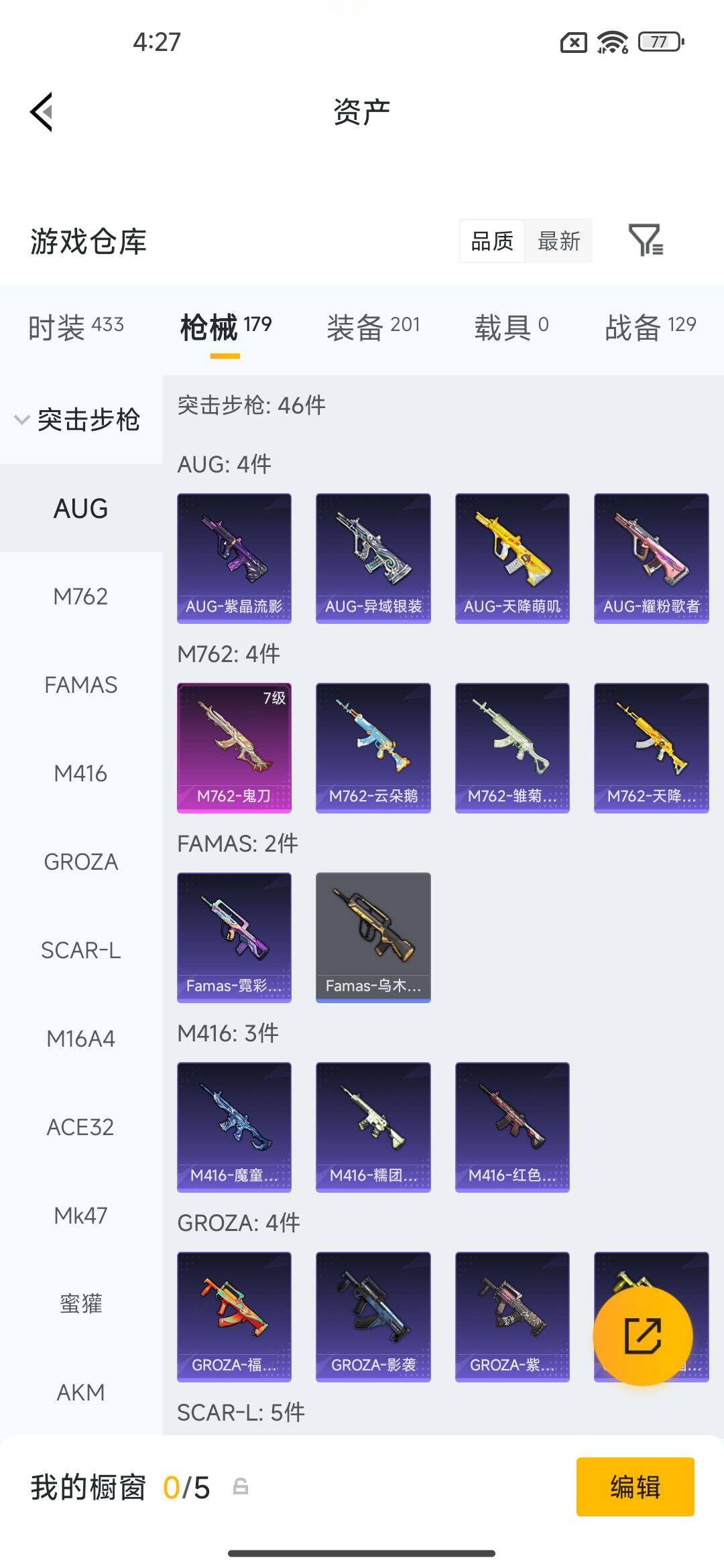Go back using the top-left arrow
The height and width of the screenshot is (1568, 724).
(x=42, y=112)
